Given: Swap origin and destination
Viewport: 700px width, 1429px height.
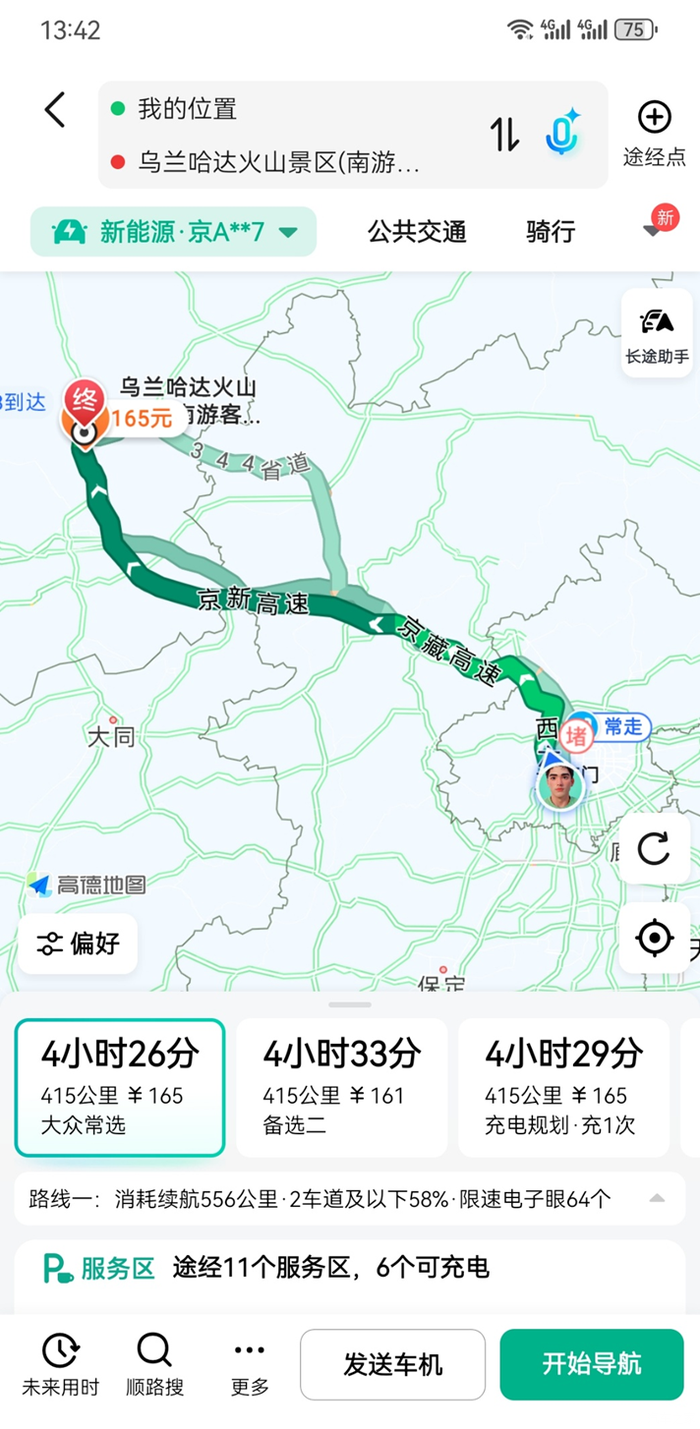Looking at the screenshot, I should point(505,134).
